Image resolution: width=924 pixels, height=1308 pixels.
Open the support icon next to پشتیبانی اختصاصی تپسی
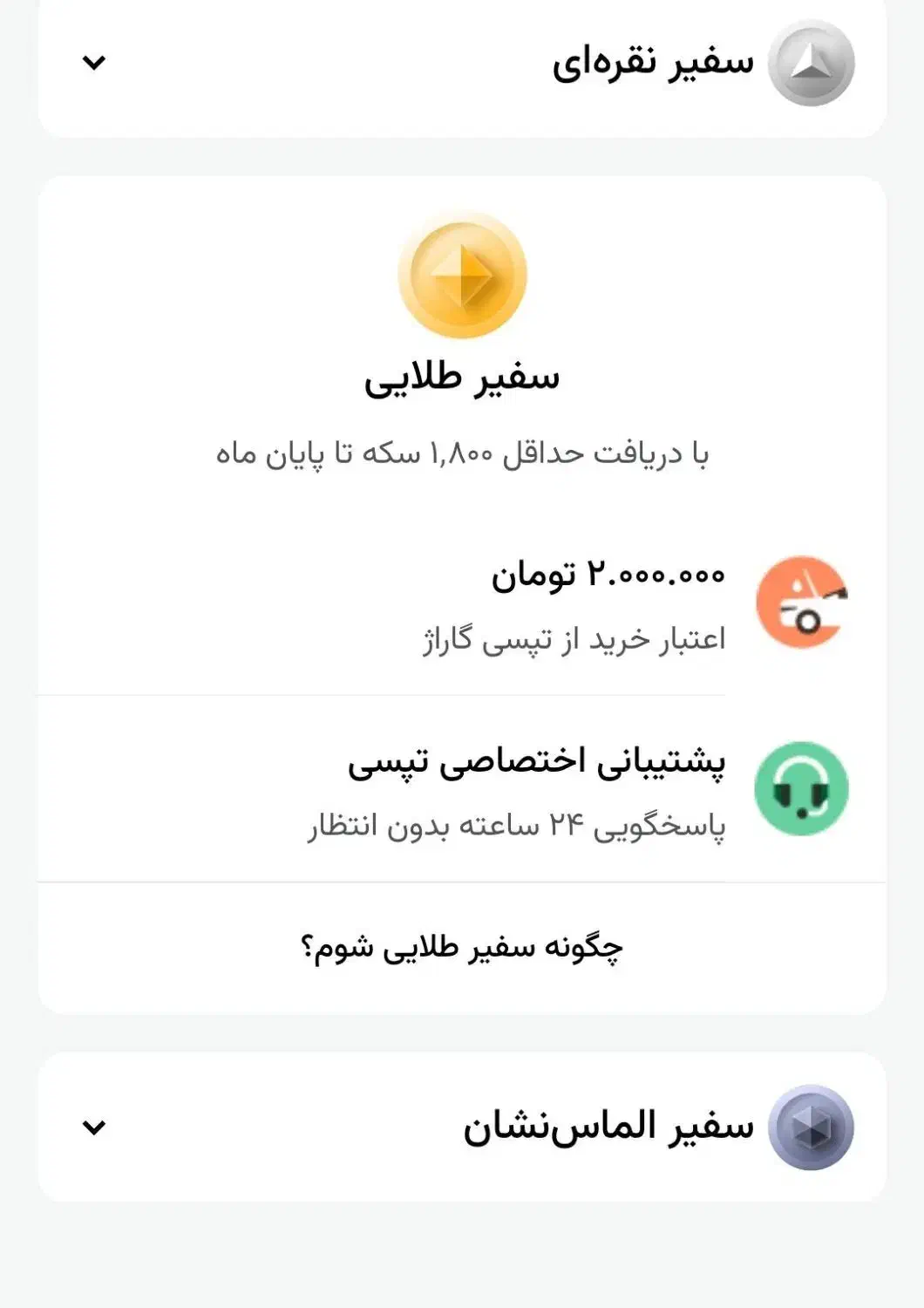[x=800, y=786]
